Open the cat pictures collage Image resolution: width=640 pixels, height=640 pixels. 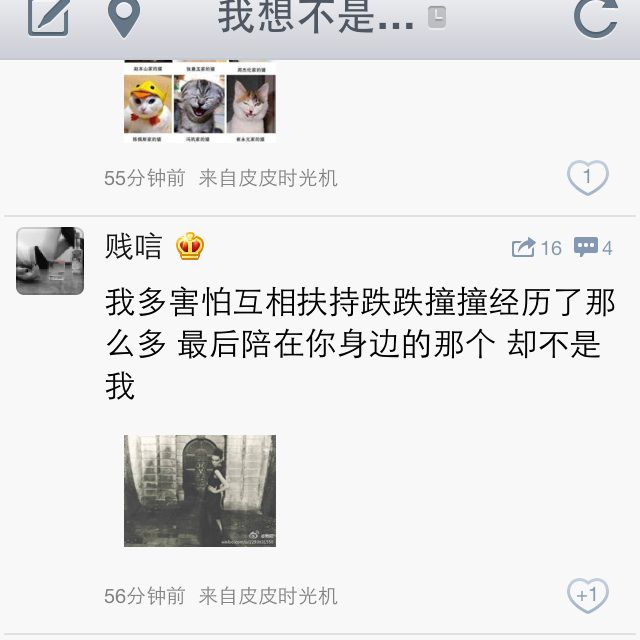tap(200, 100)
